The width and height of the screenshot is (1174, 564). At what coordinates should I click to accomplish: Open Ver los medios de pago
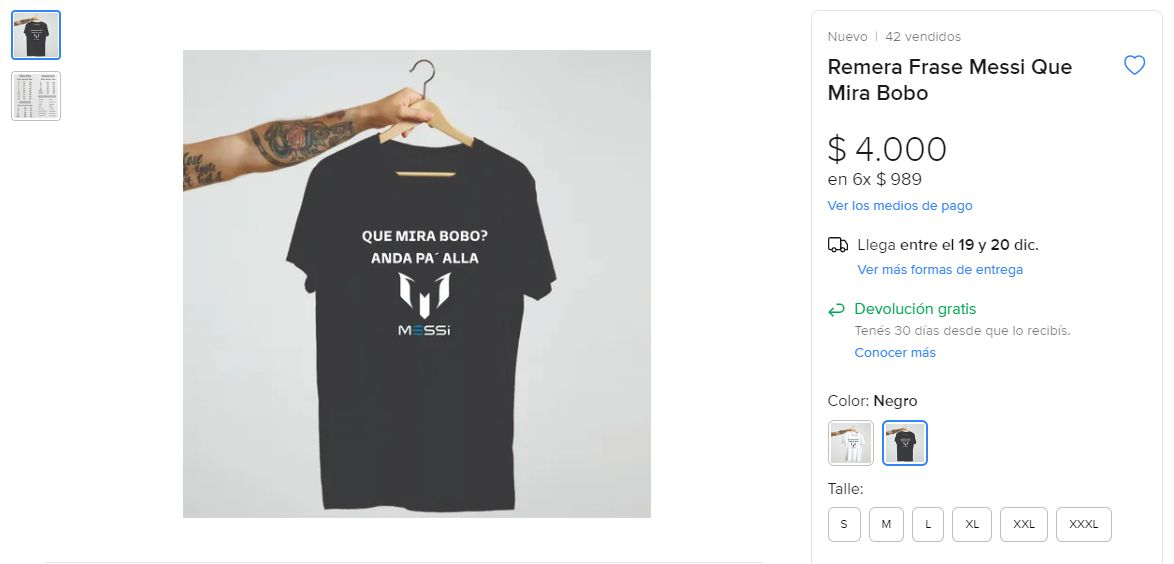tap(899, 205)
